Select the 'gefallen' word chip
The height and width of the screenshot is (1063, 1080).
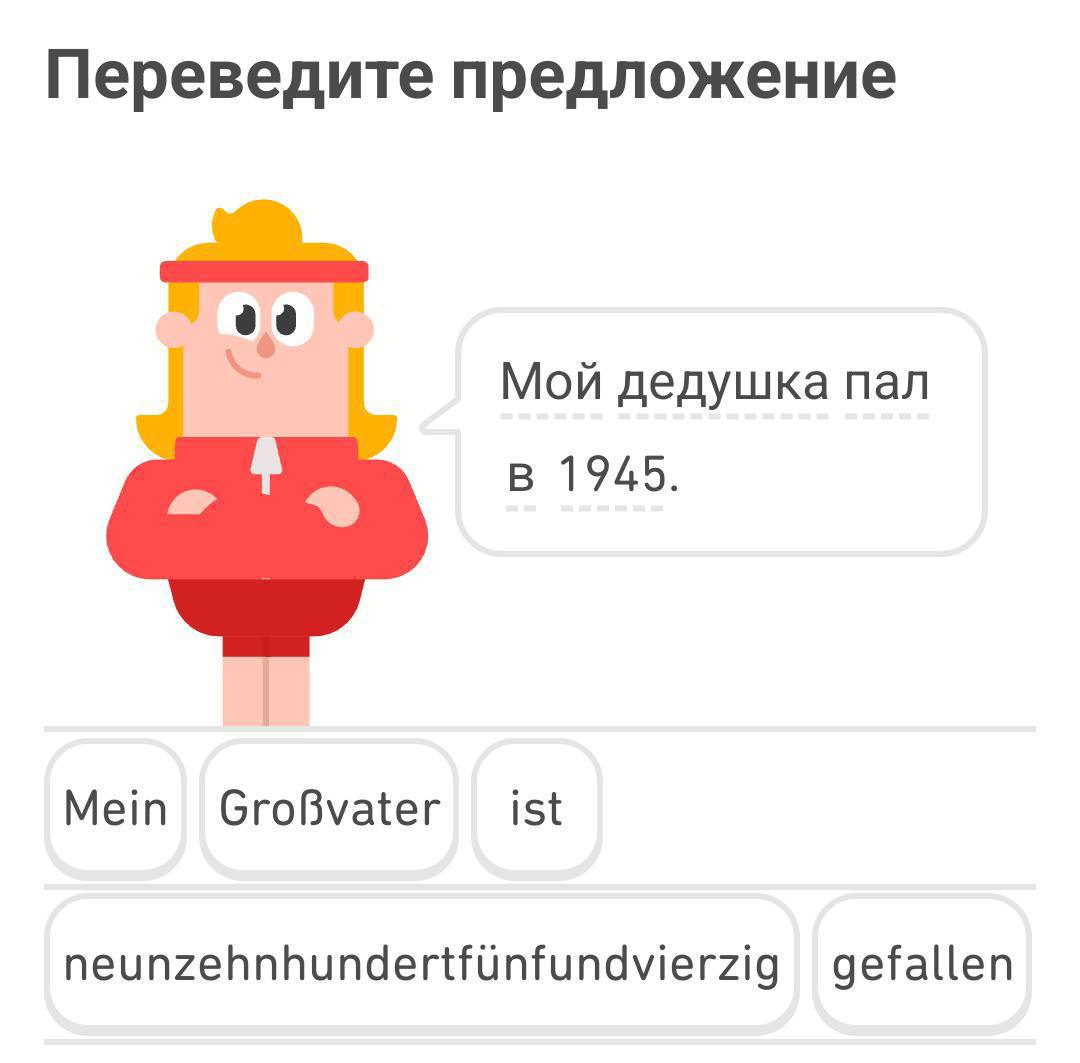coord(922,964)
